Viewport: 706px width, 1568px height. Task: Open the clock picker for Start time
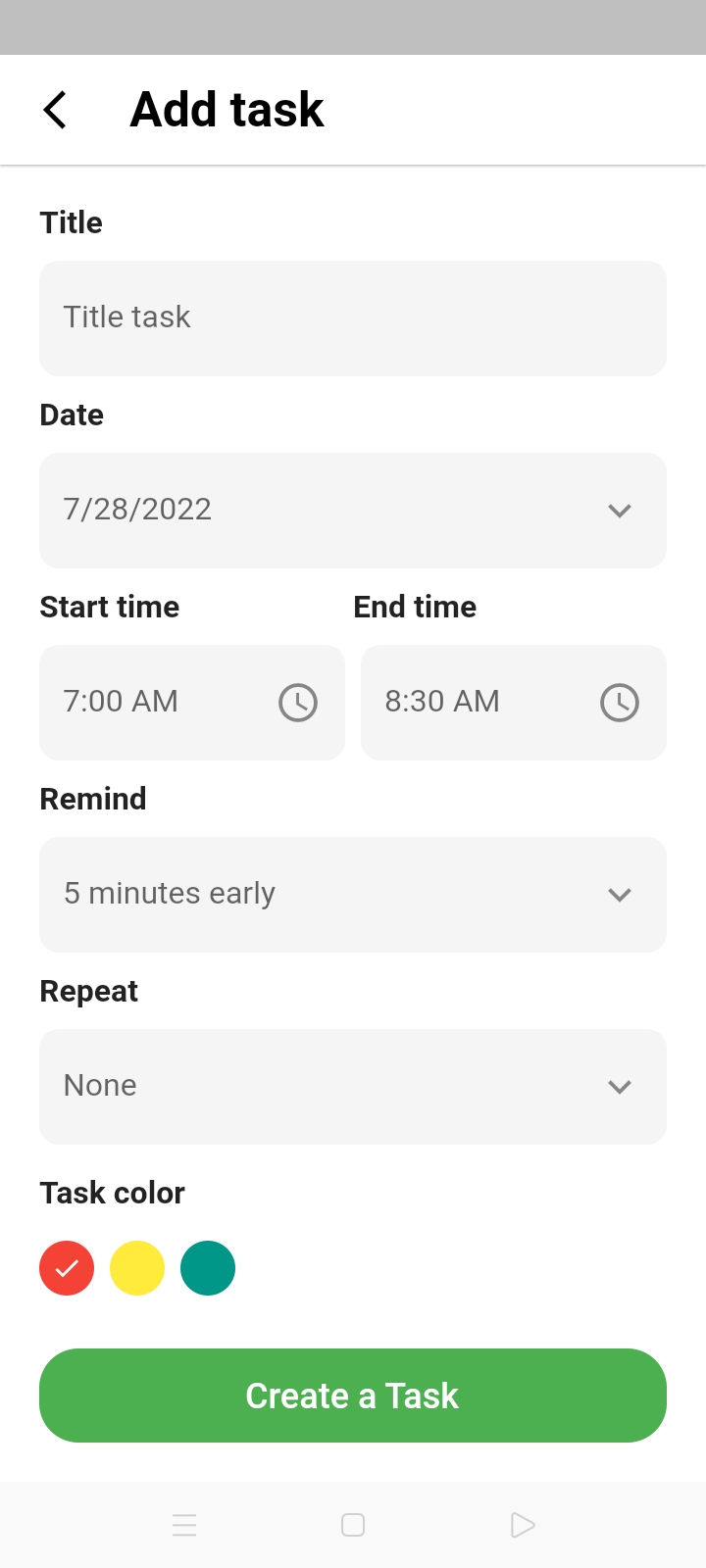coord(297,702)
